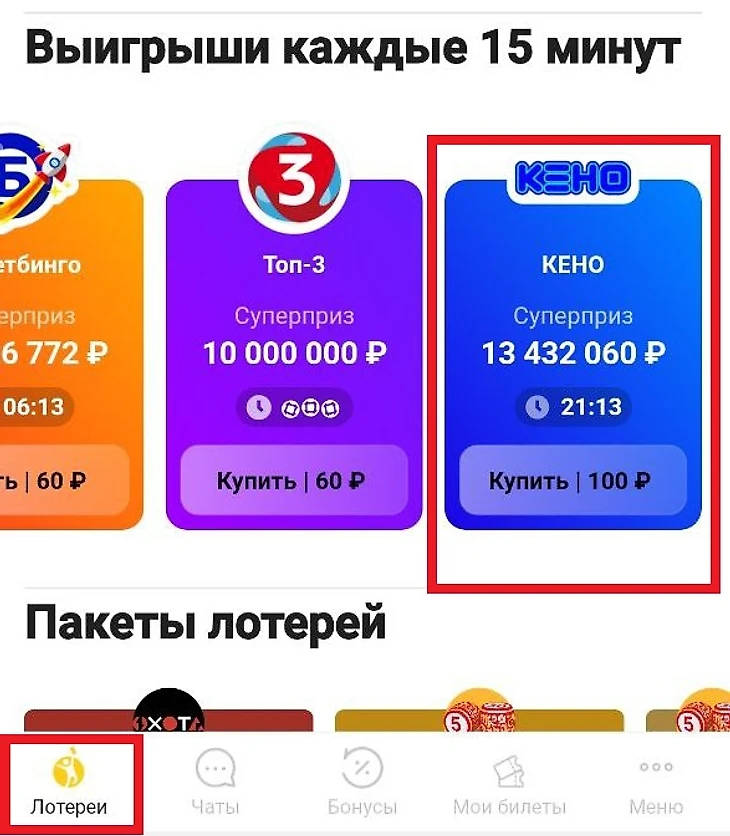
Task: Buy a Топ-3 ticket for 60 ₽
Action: pos(293,481)
